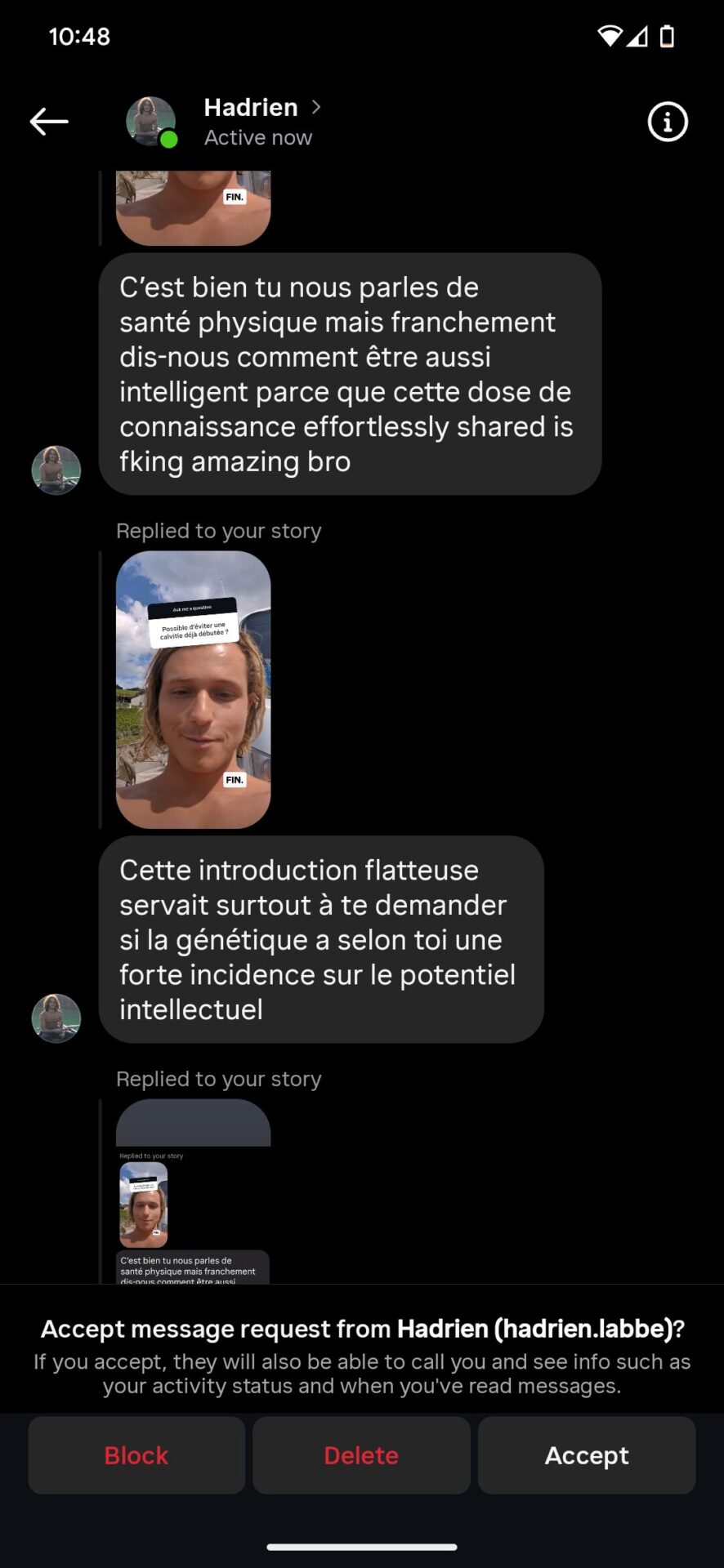This screenshot has height=1568, width=724.
Task: Block Hadrien's message request
Action: click(136, 1455)
